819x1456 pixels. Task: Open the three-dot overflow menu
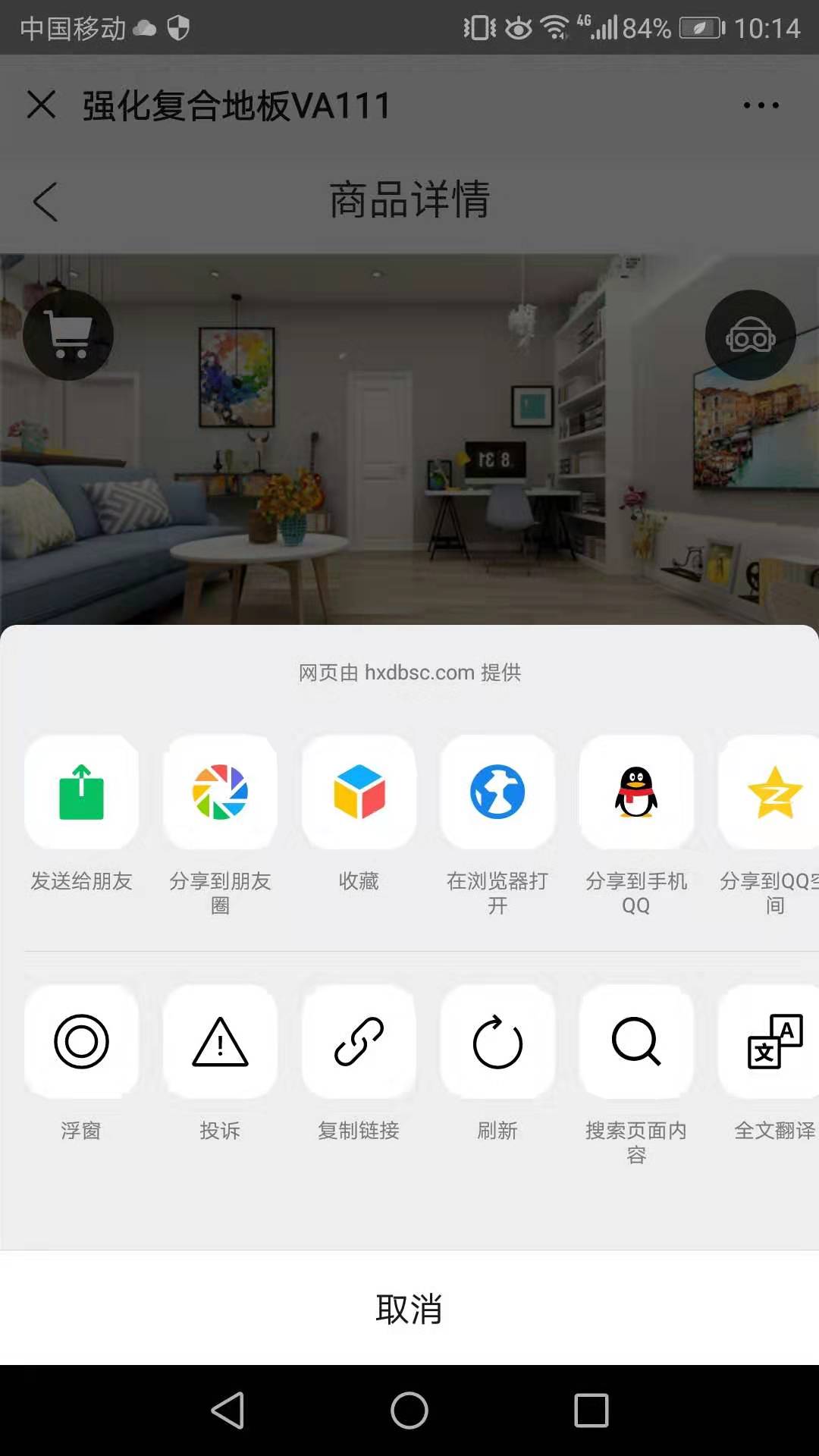tap(761, 105)
